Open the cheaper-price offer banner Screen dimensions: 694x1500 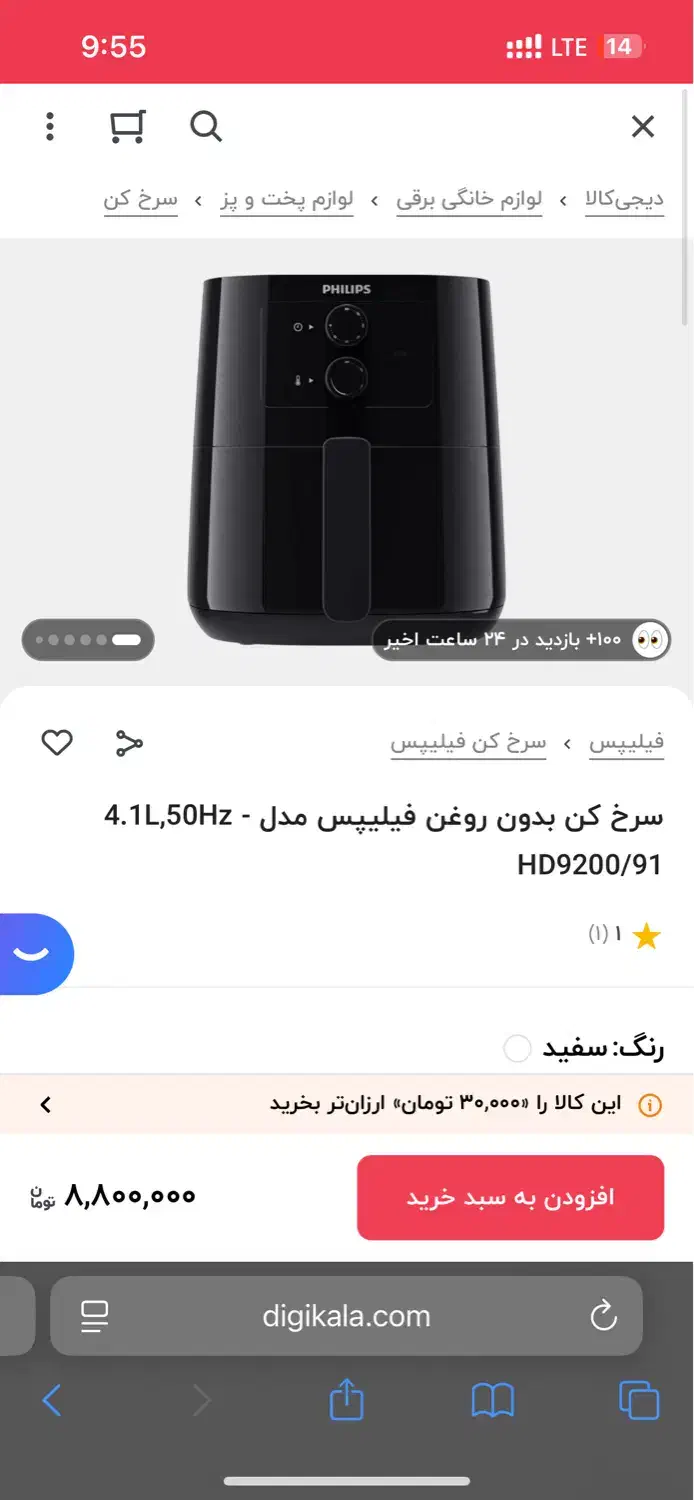(x=347, y=1104)
